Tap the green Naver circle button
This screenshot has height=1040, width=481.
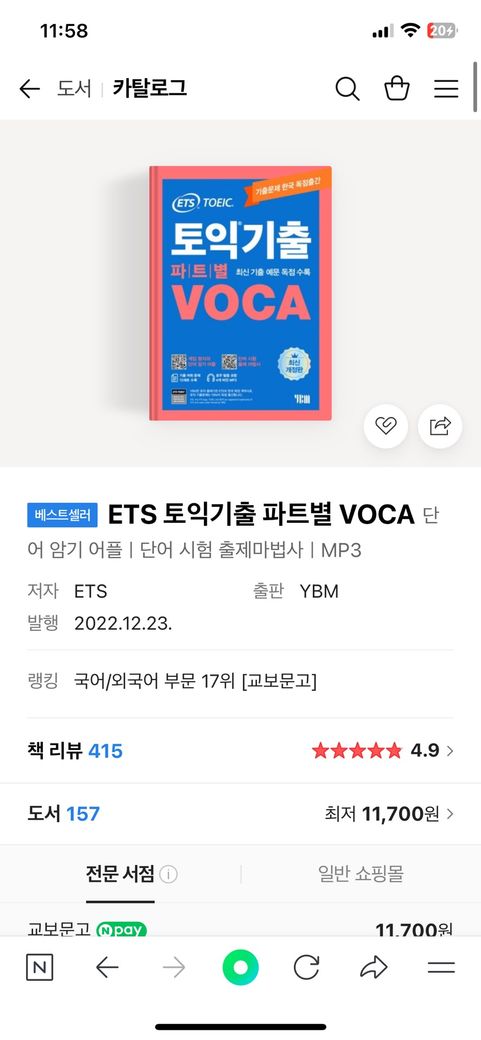240,968
